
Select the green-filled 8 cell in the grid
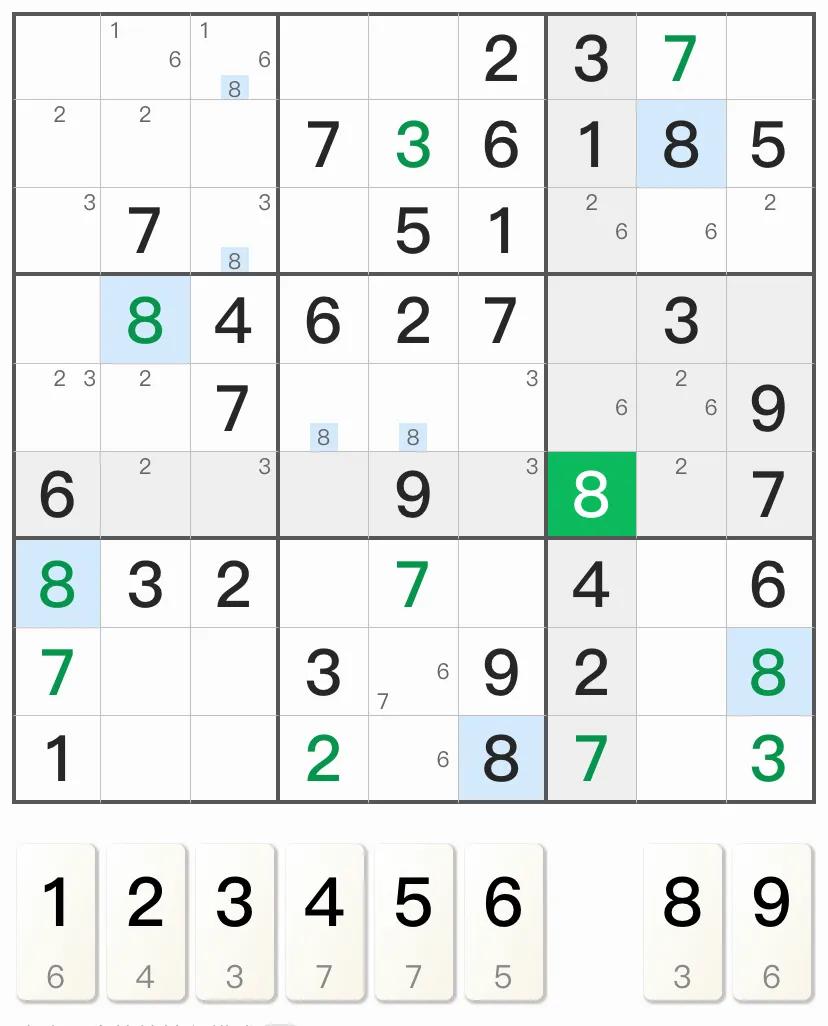[591, 495]
